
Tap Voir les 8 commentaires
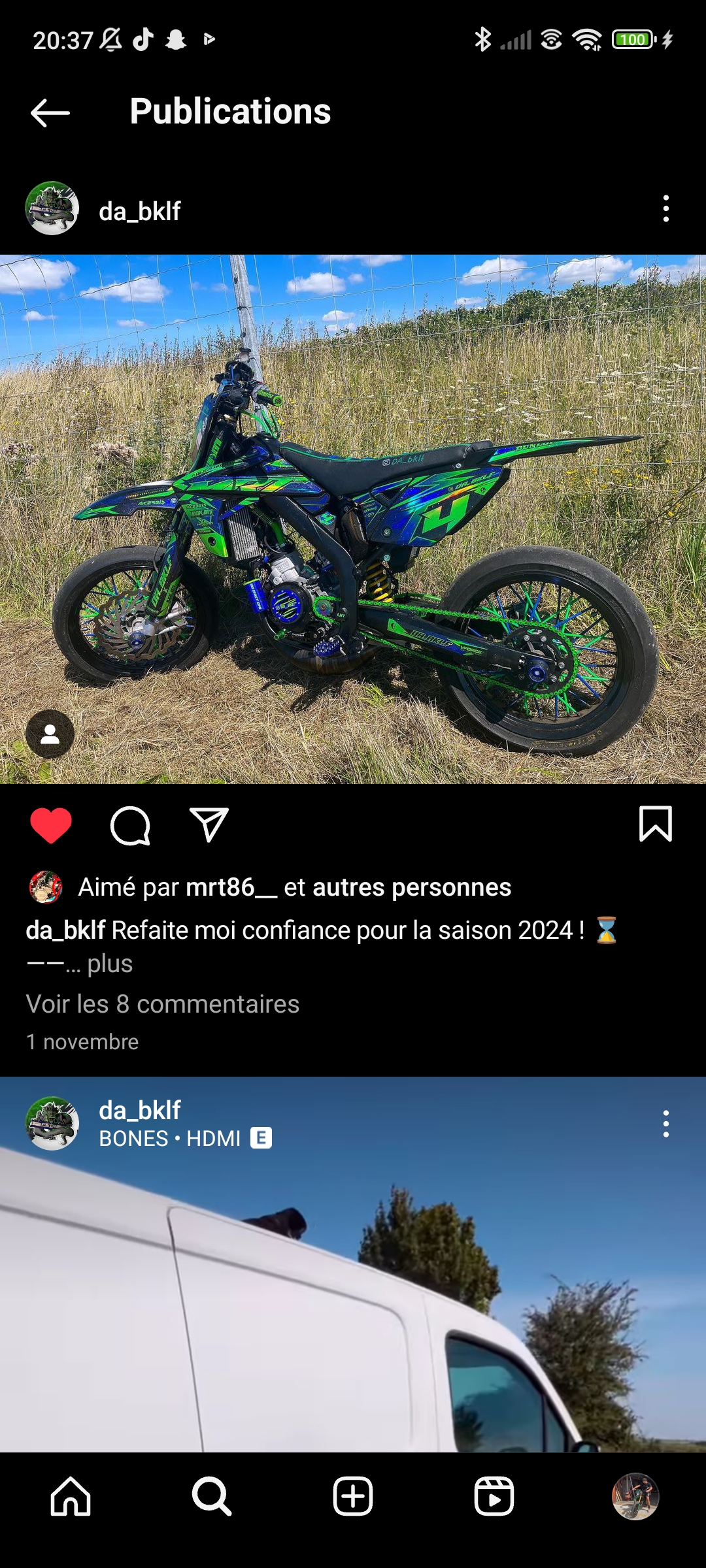(x=162, y=1004)
